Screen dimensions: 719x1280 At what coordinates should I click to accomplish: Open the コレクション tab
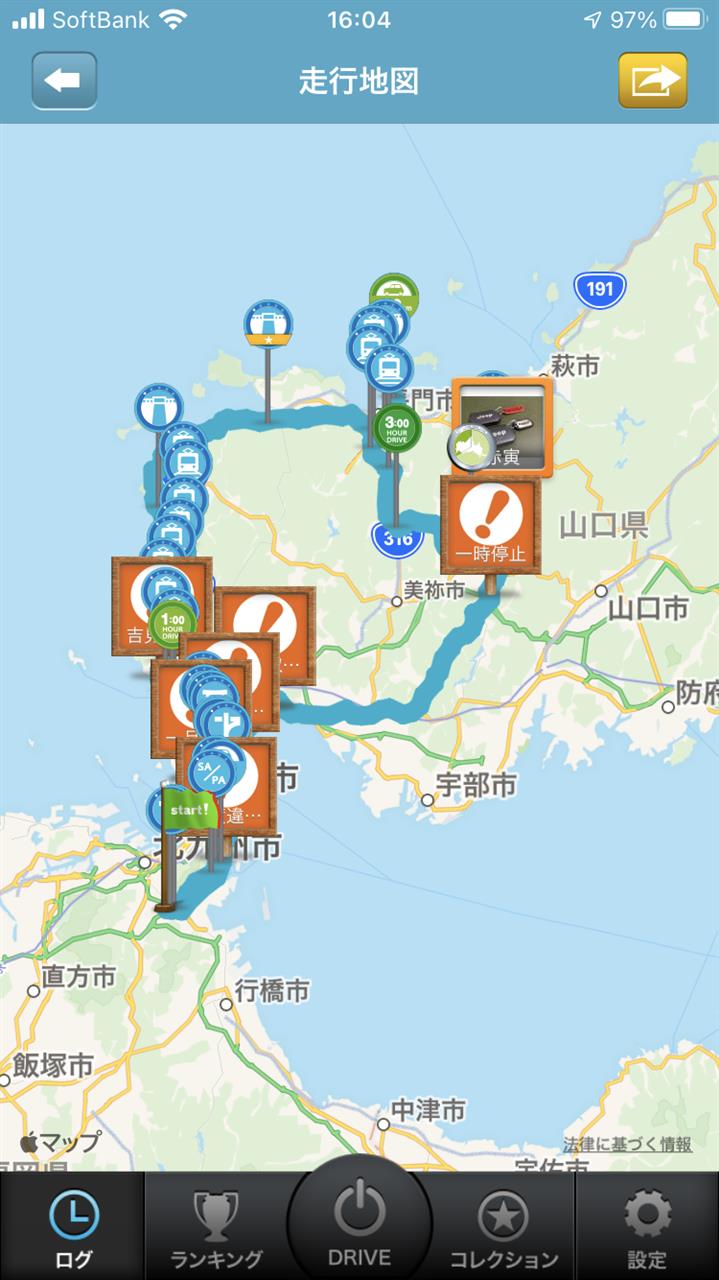pyautogui.click(x=503, y=1227)
